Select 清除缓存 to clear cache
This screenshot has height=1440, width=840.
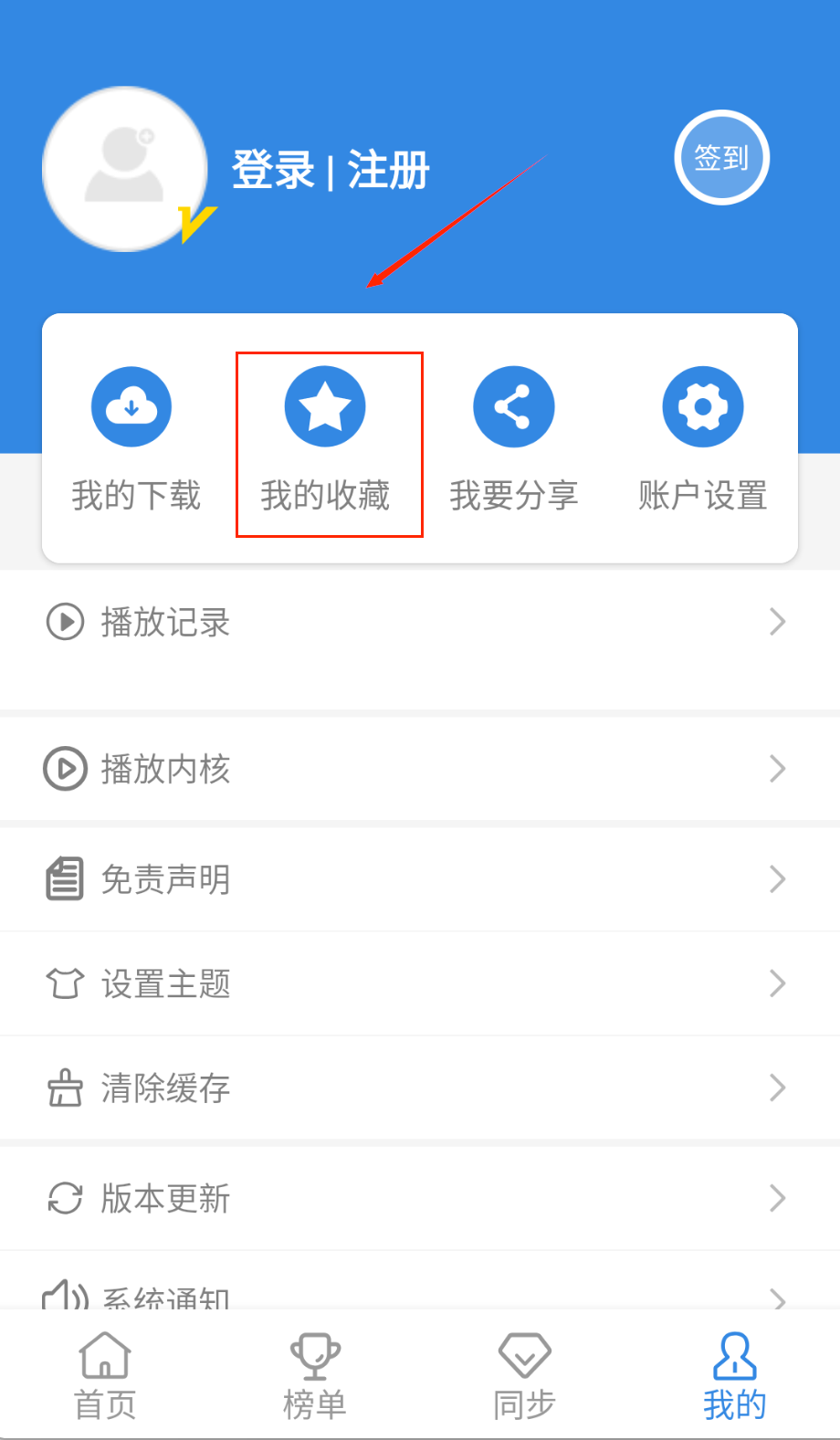click(420, 1088)
